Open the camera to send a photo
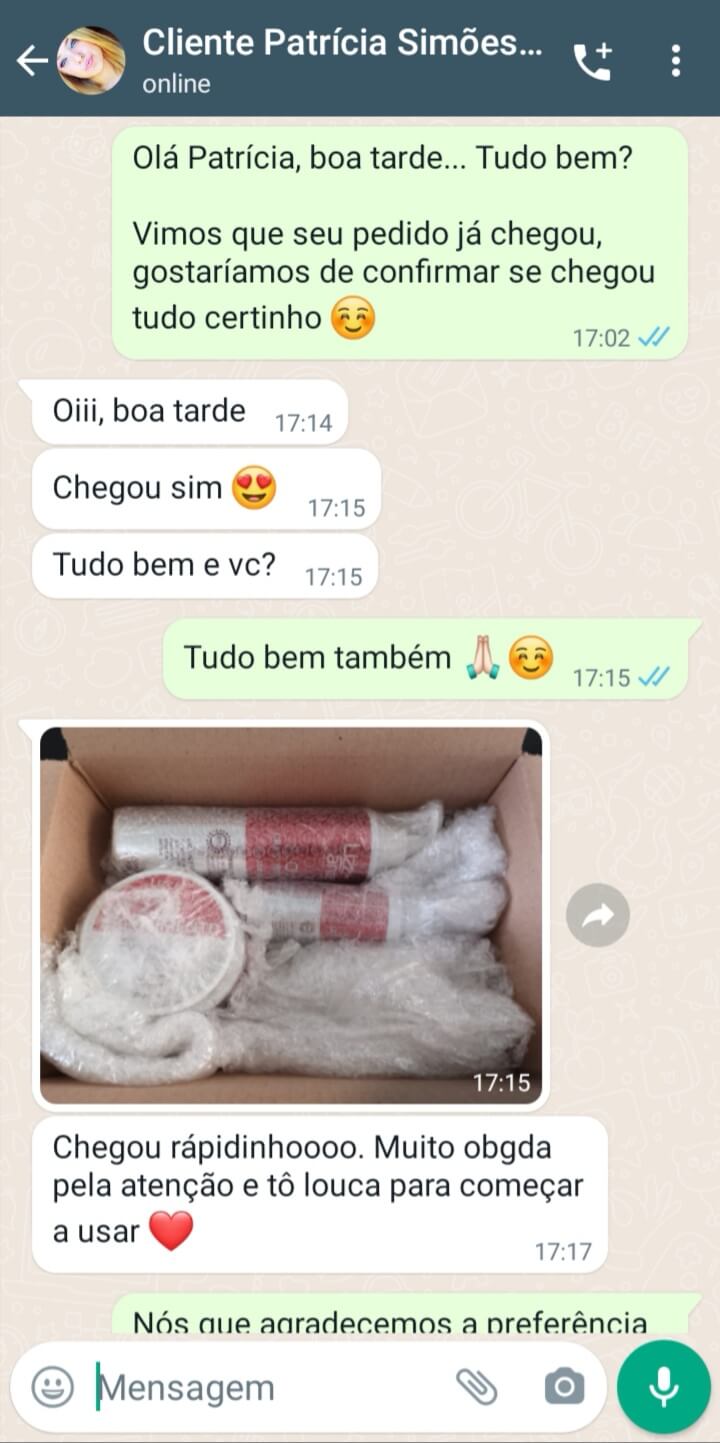The height and width of the screenshot is (1443, 720). 564,1387
